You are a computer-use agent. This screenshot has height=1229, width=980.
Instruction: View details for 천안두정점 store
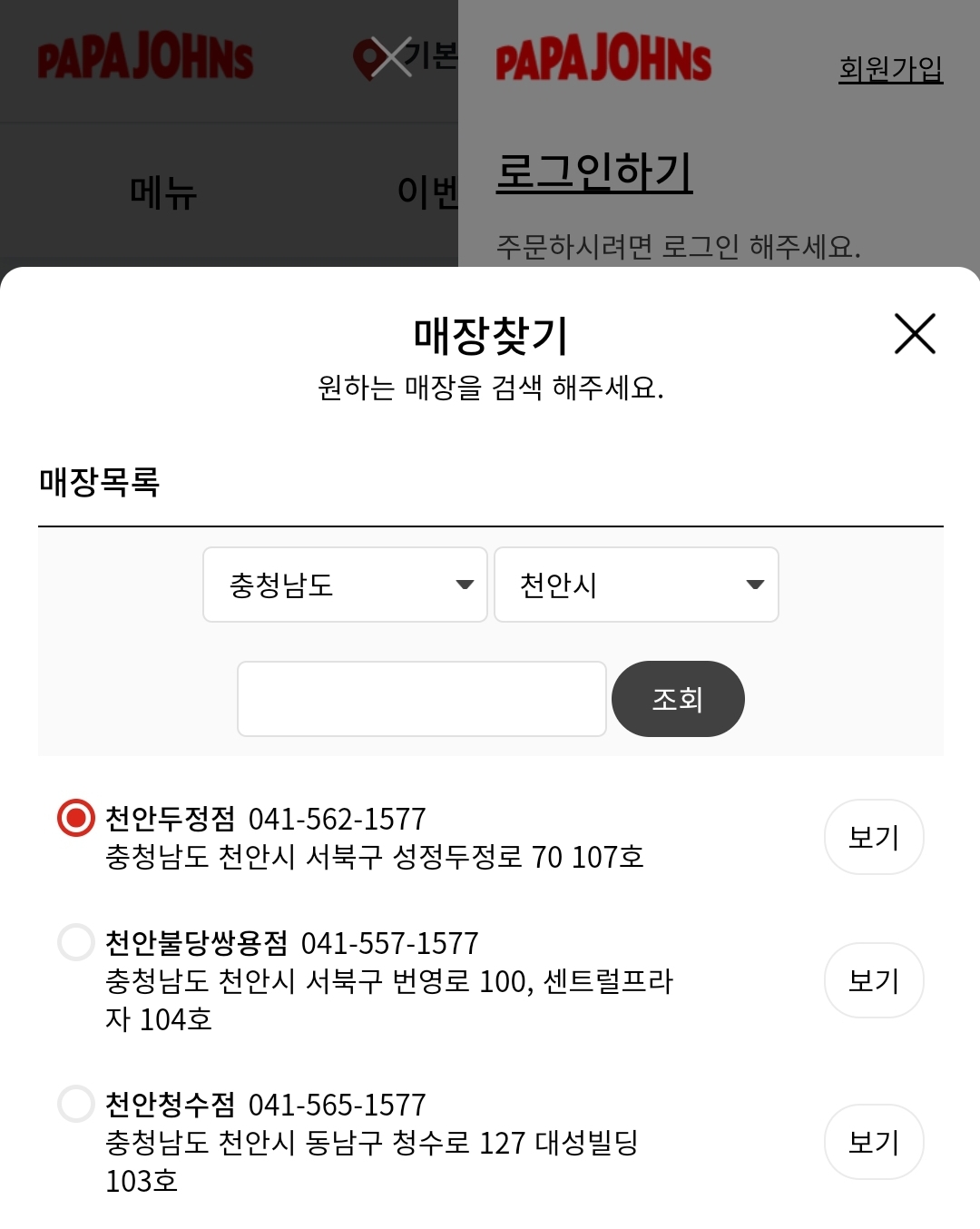(x=873, y=837)
